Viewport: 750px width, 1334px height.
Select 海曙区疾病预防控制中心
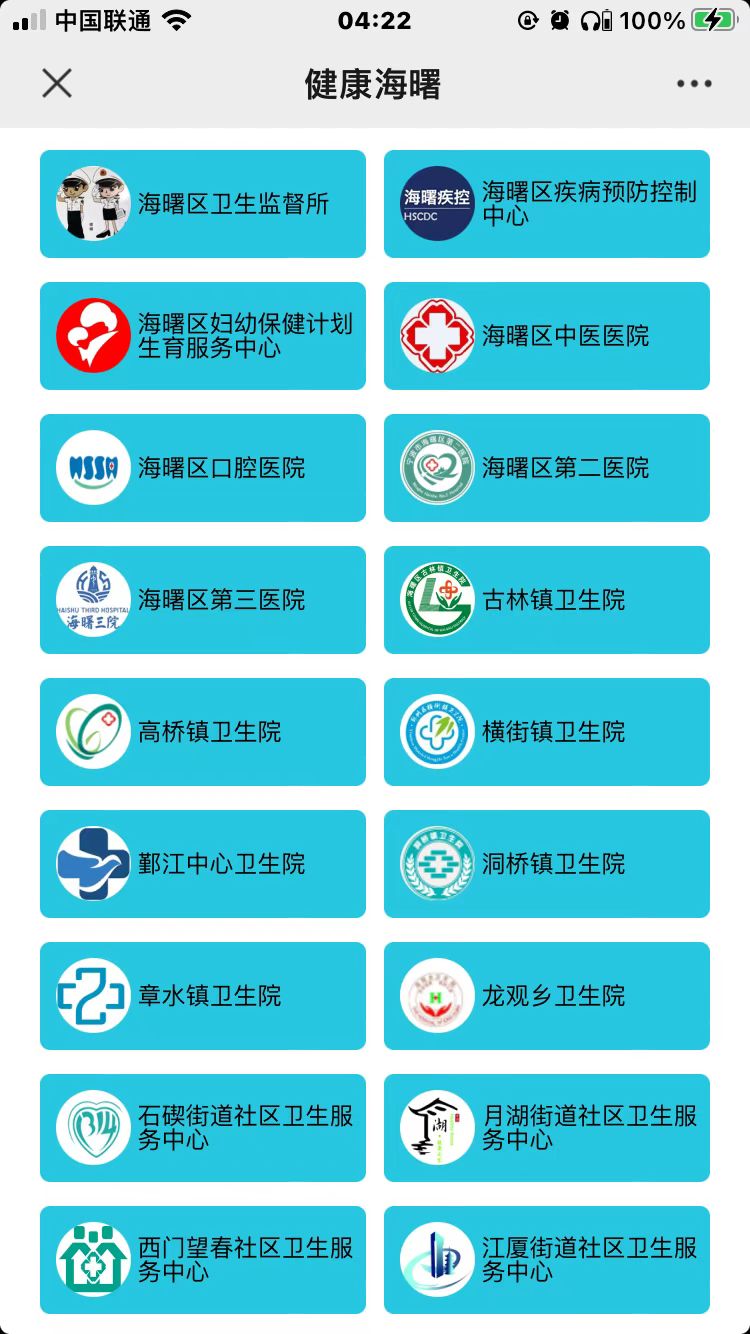[x=547, y=204]
